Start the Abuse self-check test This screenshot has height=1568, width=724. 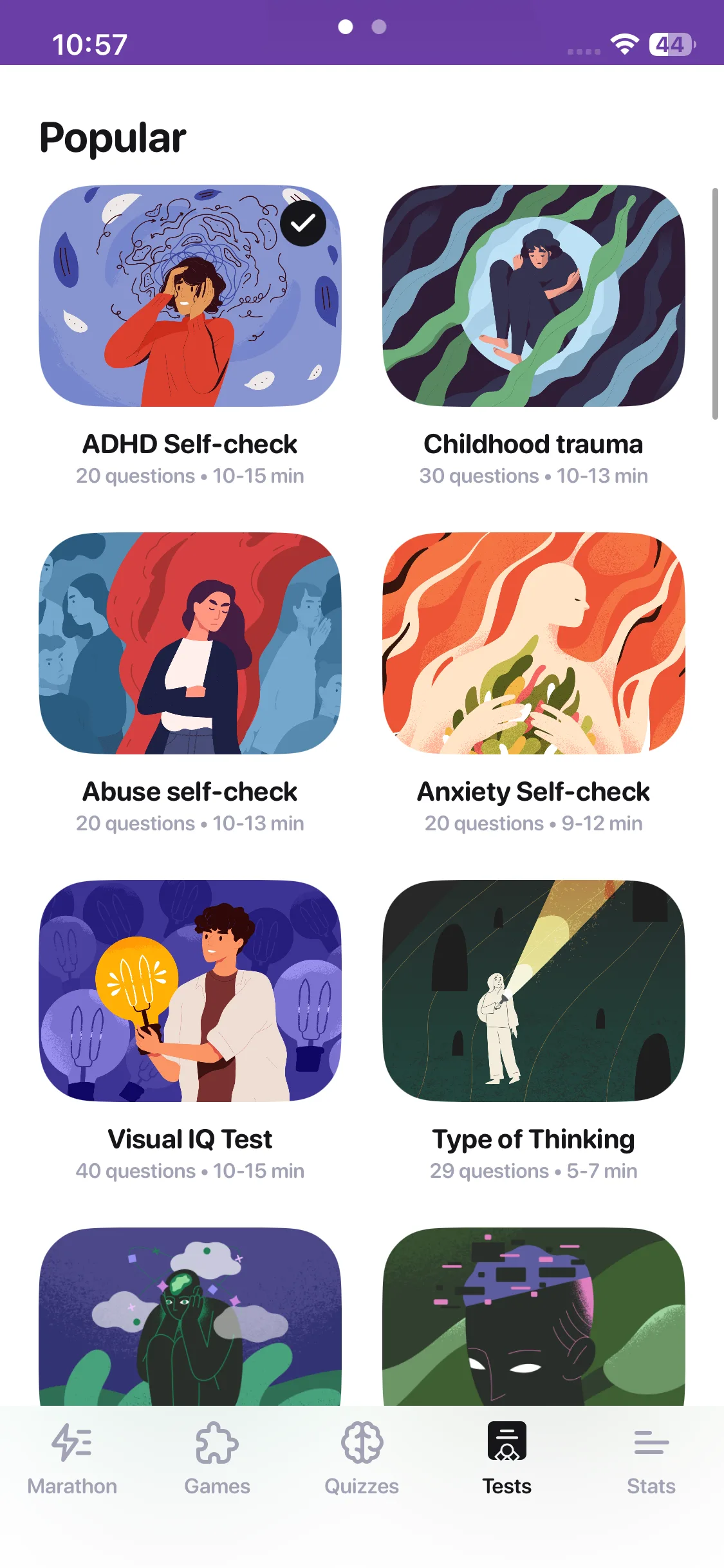[190, 644]
